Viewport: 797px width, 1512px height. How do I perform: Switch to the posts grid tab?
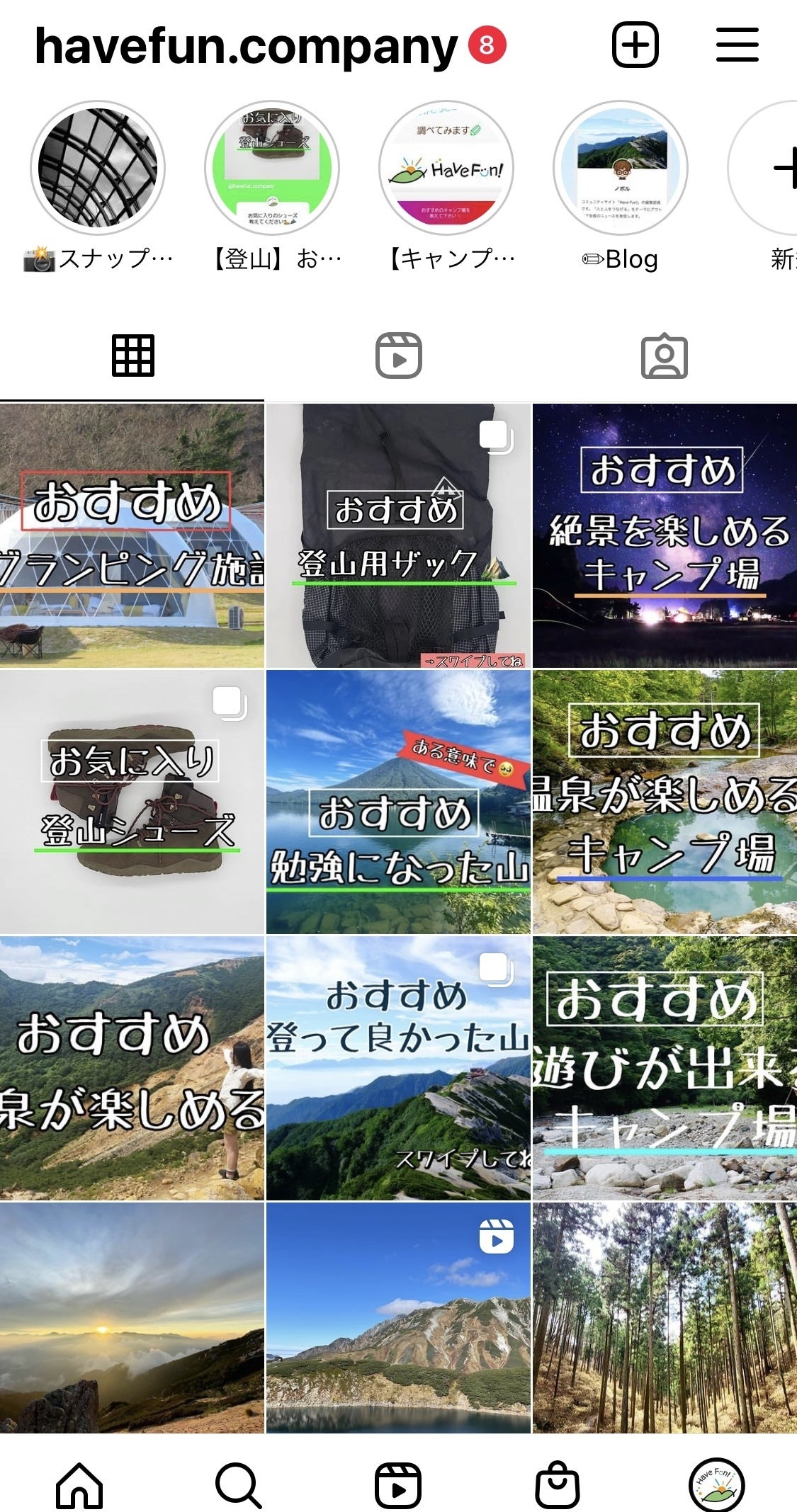point(132,356)
